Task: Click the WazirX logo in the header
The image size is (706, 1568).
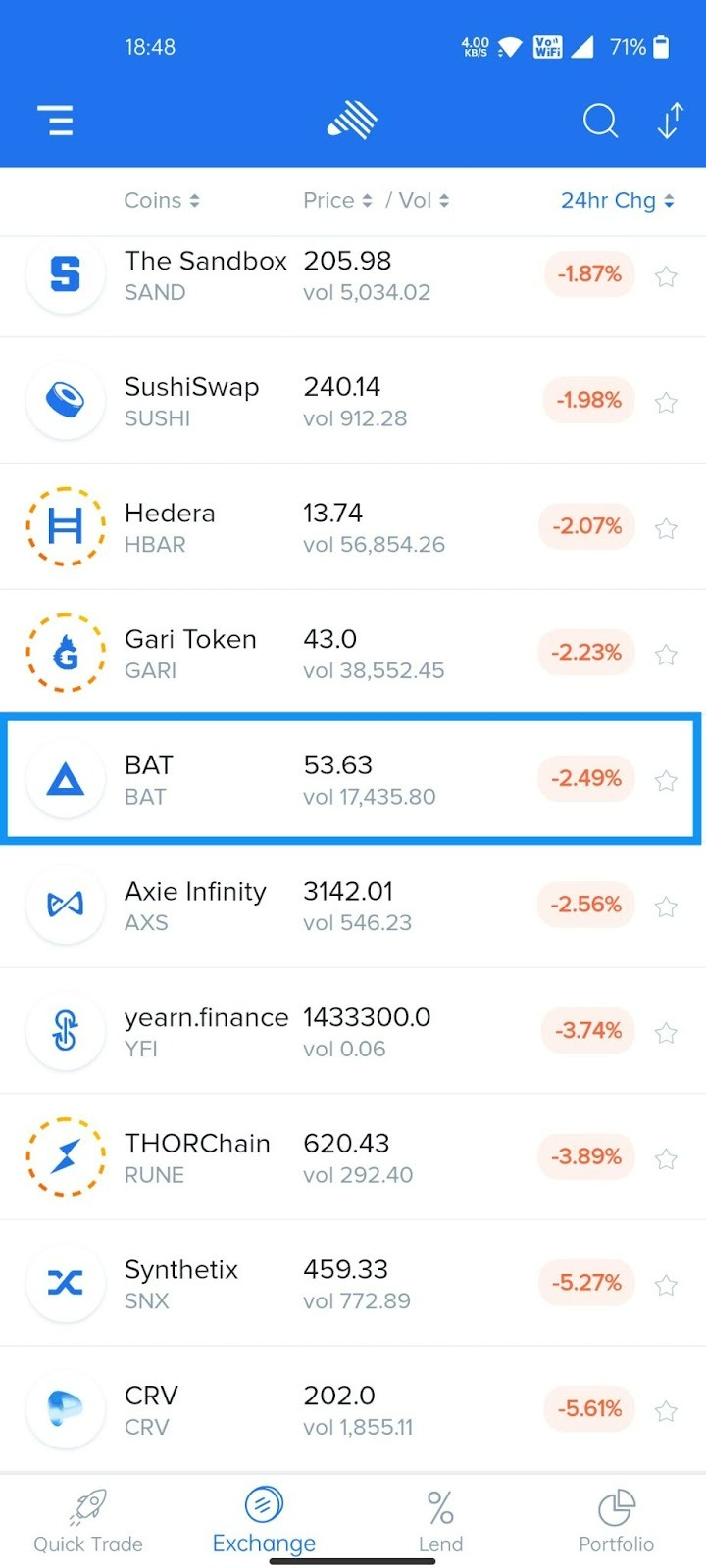Action: (x=351, y=119)
